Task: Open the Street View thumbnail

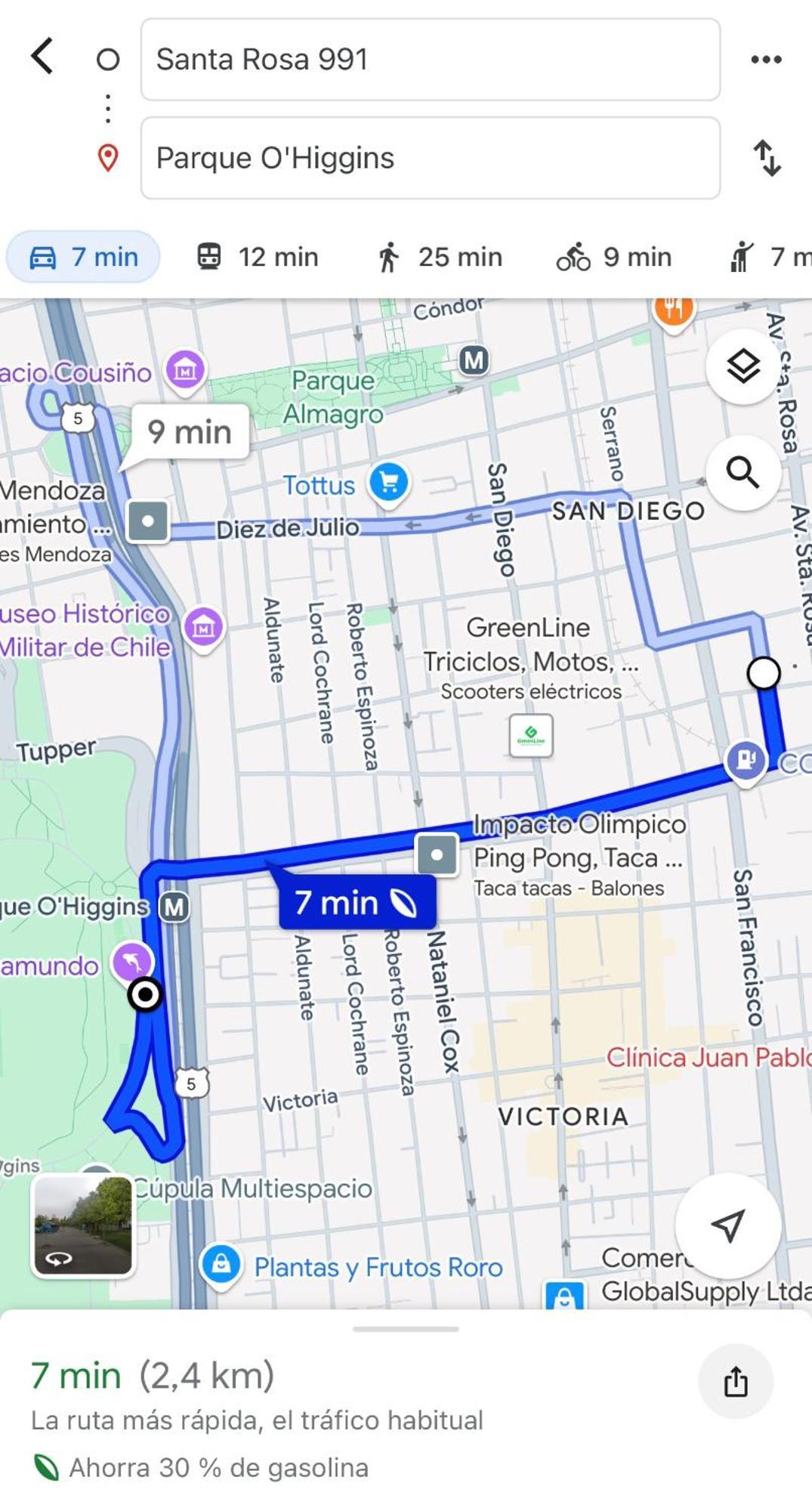Action: coord(83,1225)
